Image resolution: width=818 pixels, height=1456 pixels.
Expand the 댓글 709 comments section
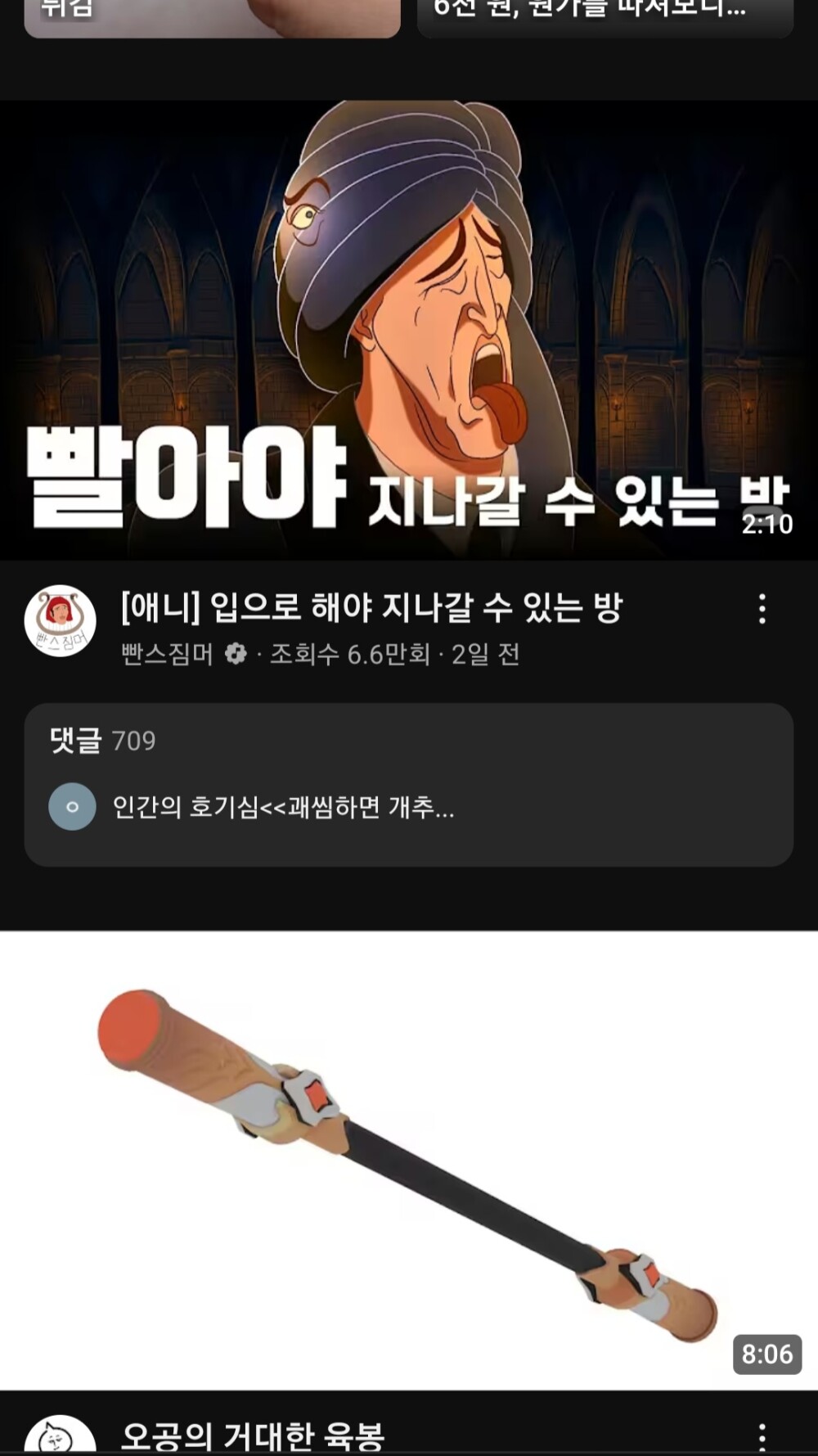[x=409, y=784]
